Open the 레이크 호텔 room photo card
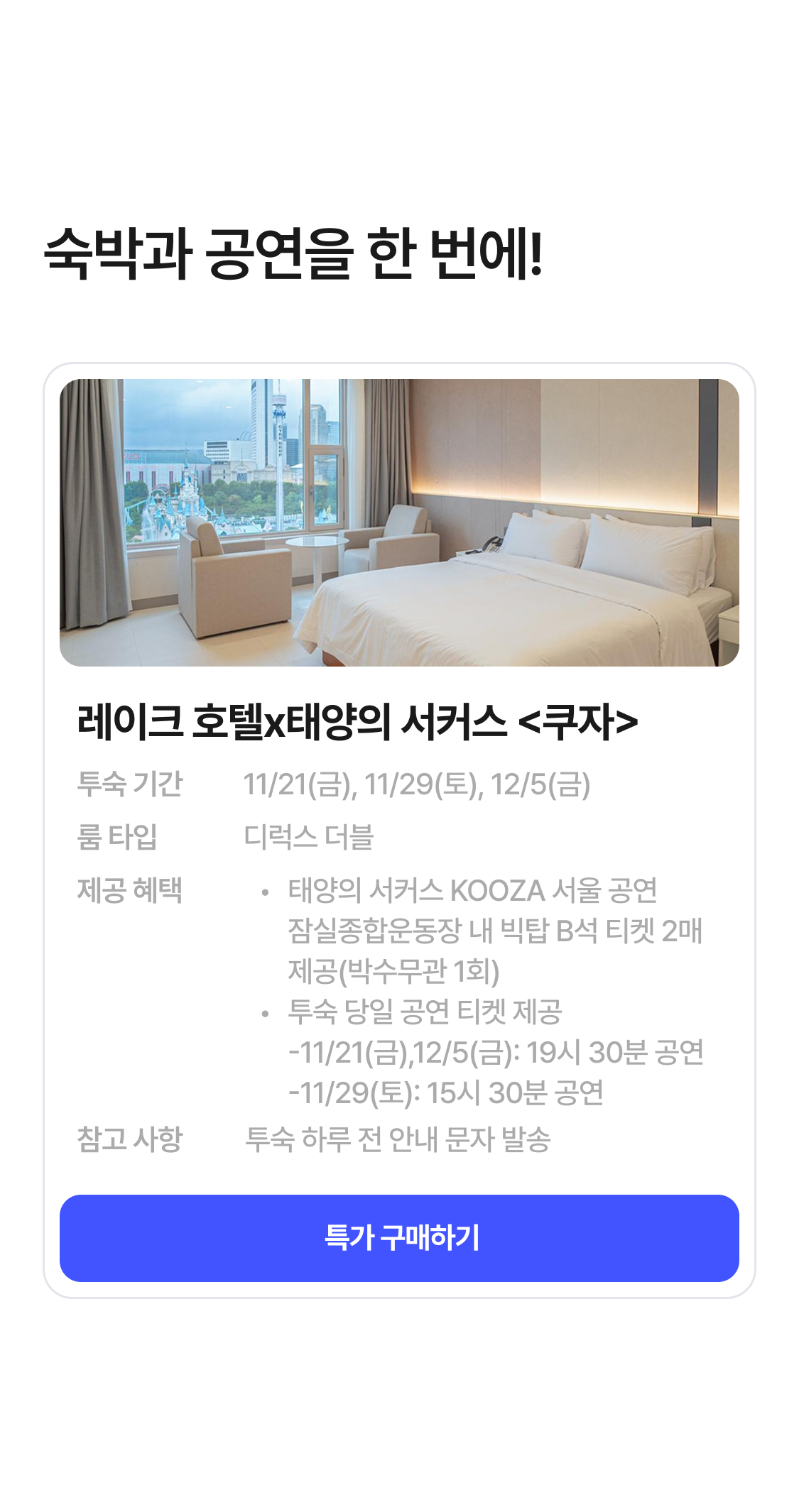799x1512 pixels. point(399,522)
